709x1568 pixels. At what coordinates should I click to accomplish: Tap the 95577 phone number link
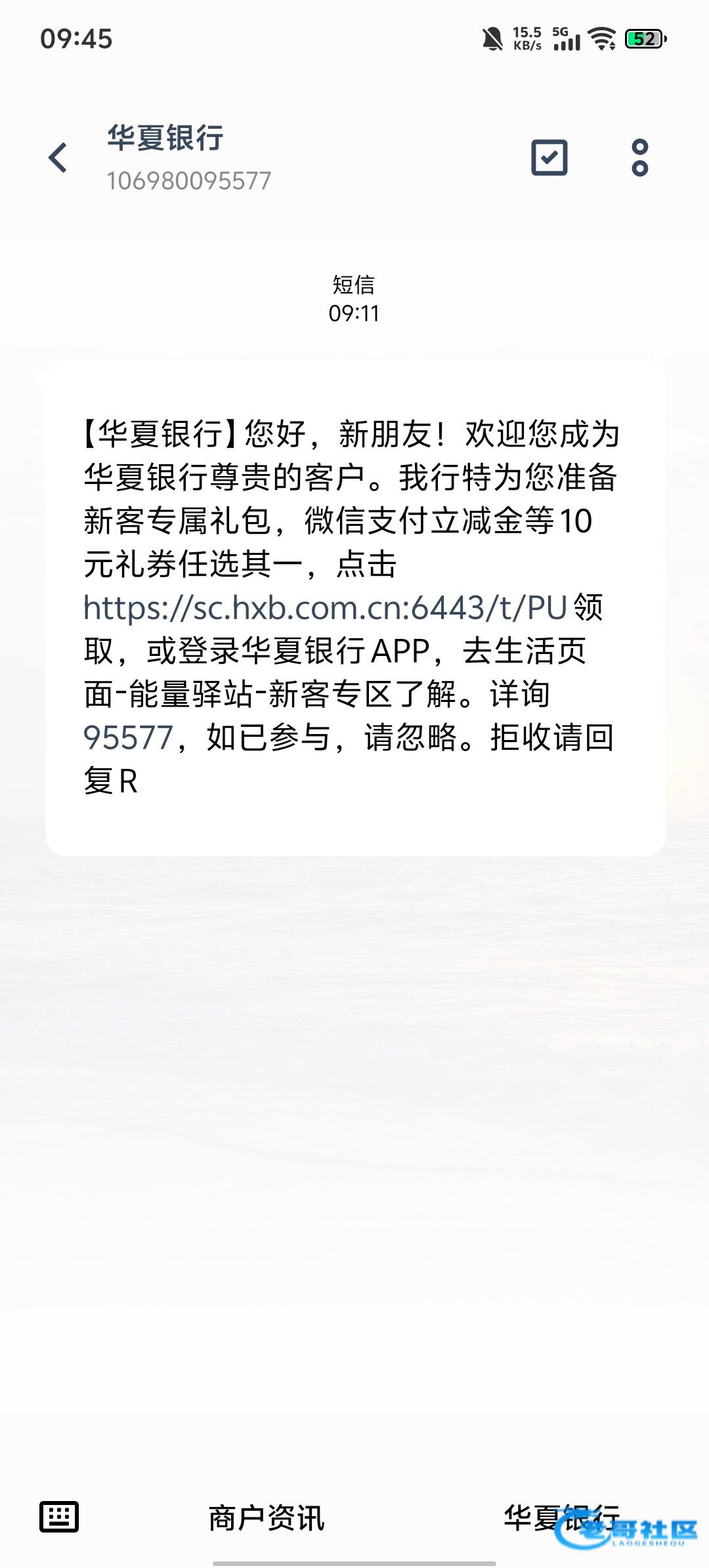click(129, 737)
